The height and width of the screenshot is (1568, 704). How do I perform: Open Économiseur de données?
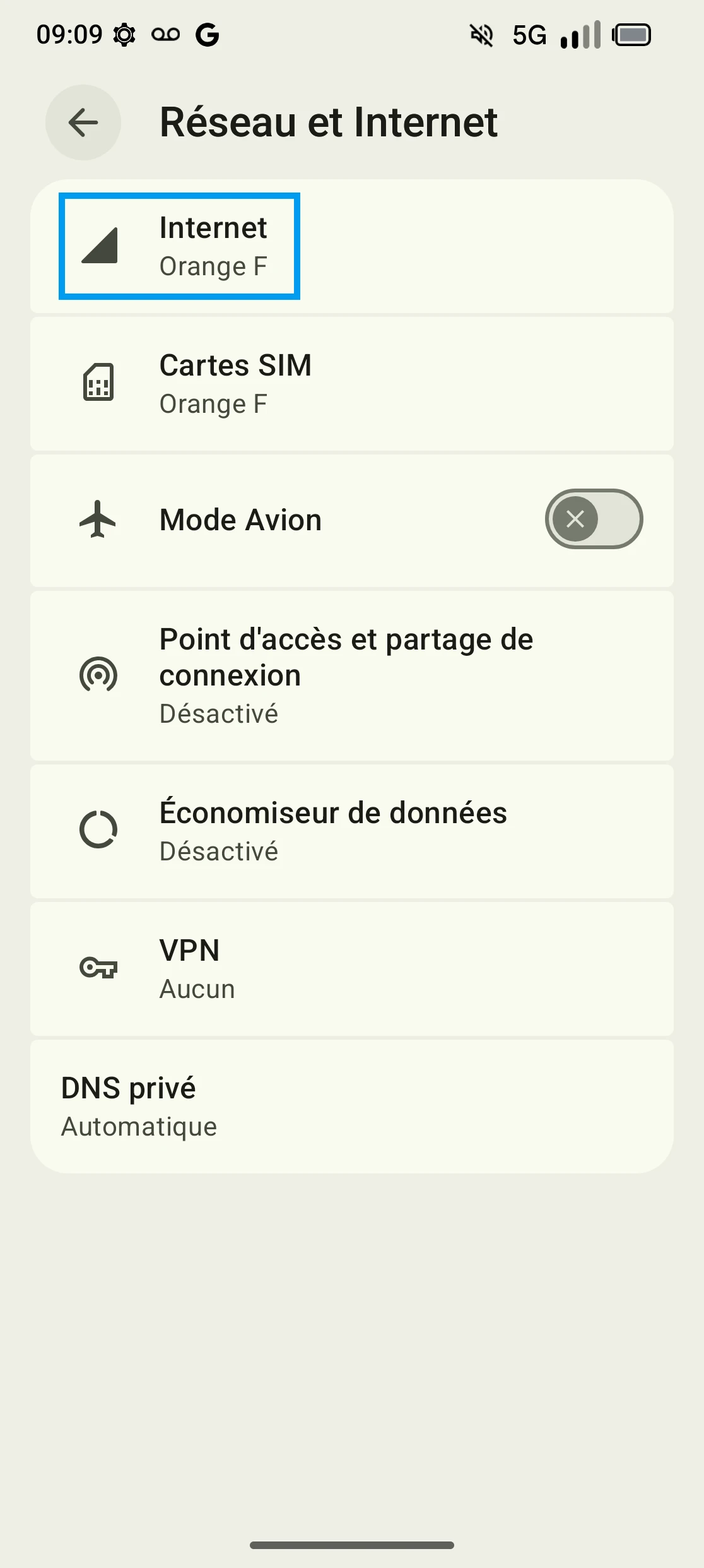click(351, 831)
